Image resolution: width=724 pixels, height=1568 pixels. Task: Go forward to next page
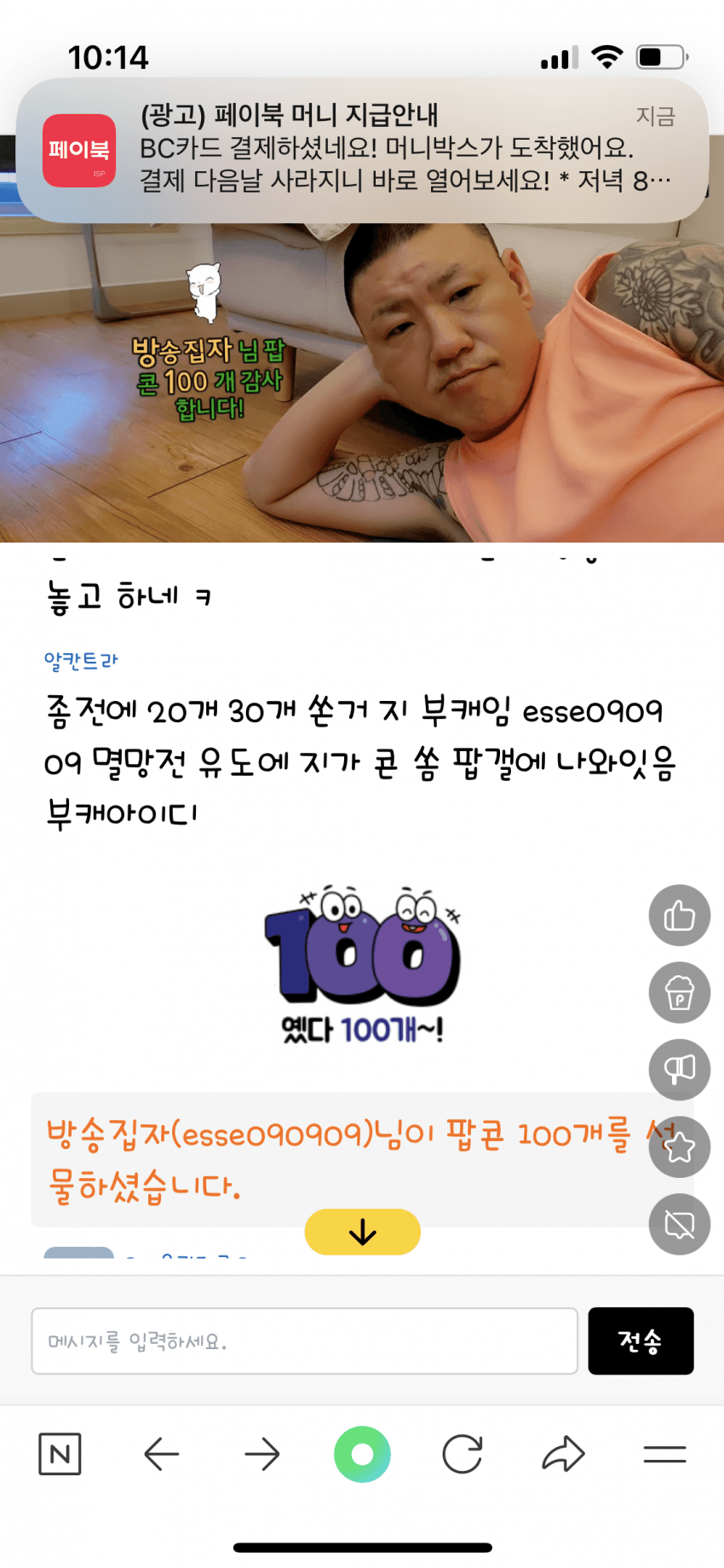click(x=261, y=1454)
